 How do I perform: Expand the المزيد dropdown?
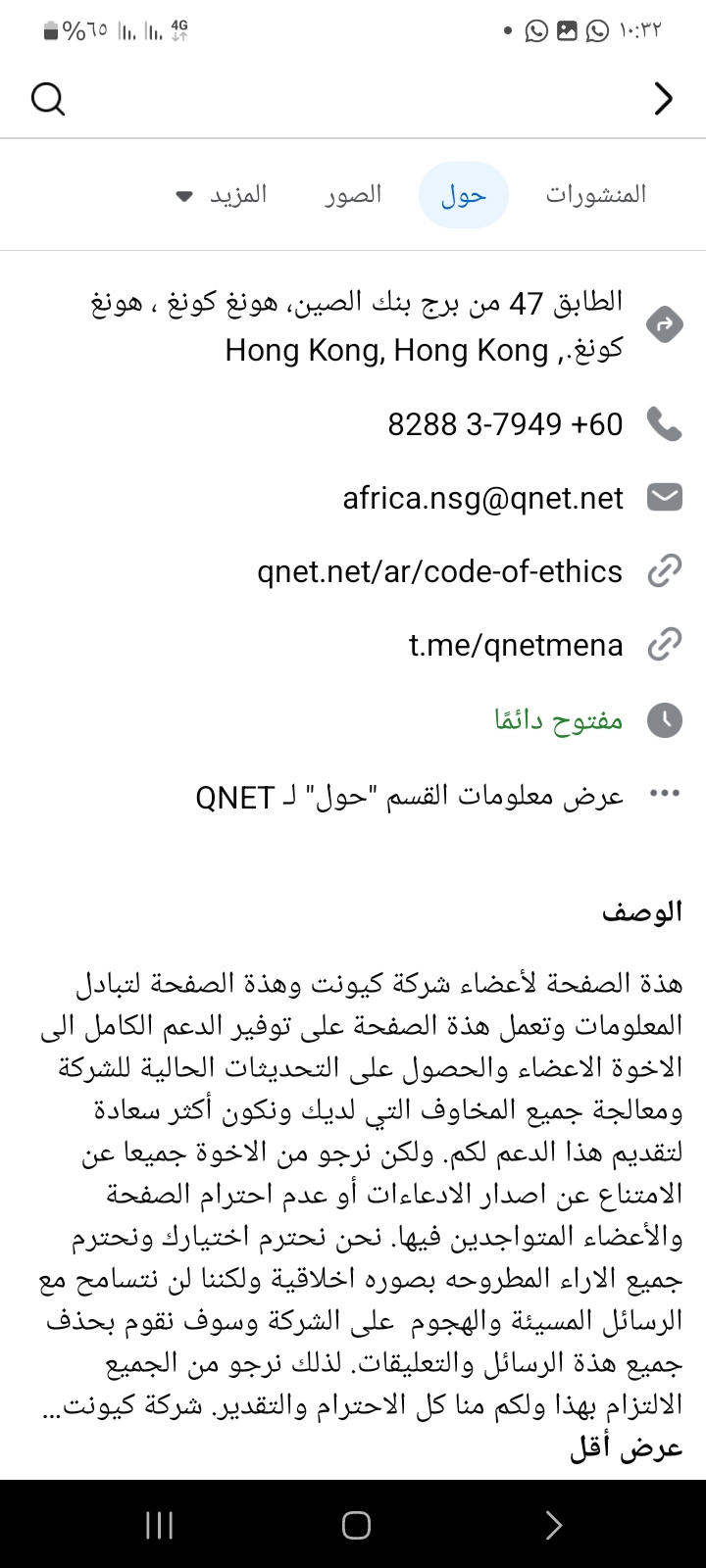pyautogui.click(x=222, y=194)
